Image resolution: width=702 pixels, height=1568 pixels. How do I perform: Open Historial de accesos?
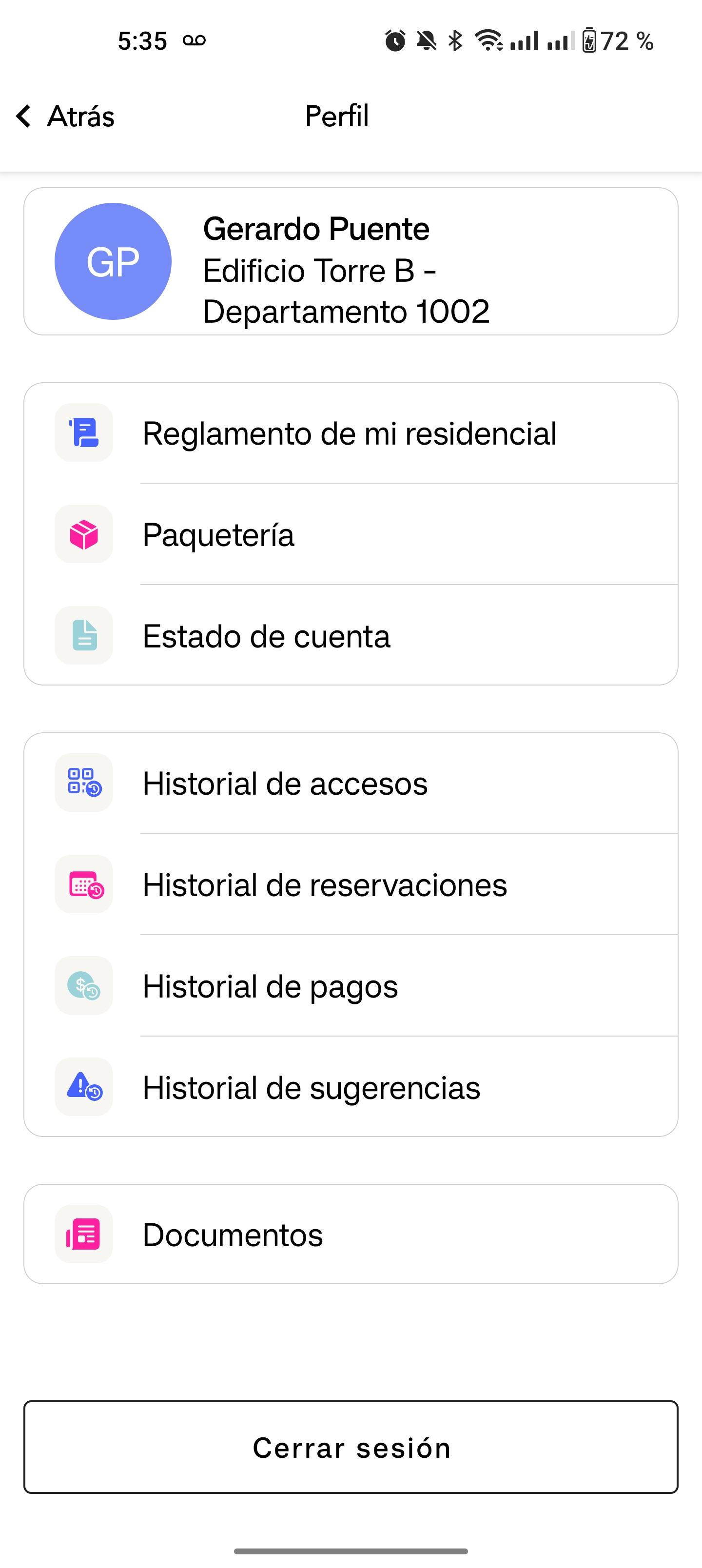tap(351, 783)
